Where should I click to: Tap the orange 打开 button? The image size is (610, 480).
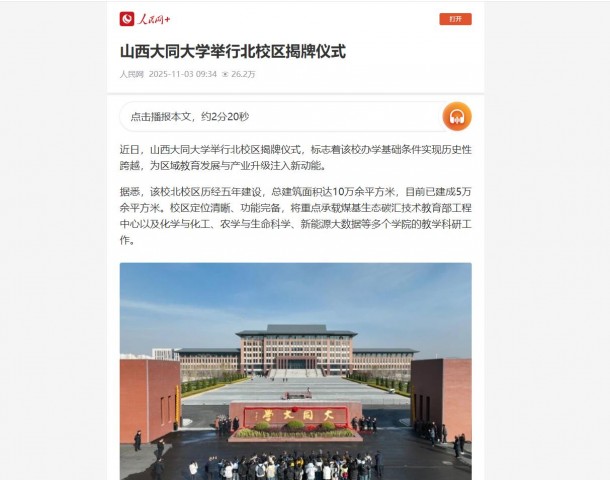pyautogui.click(x=455, y=19)
